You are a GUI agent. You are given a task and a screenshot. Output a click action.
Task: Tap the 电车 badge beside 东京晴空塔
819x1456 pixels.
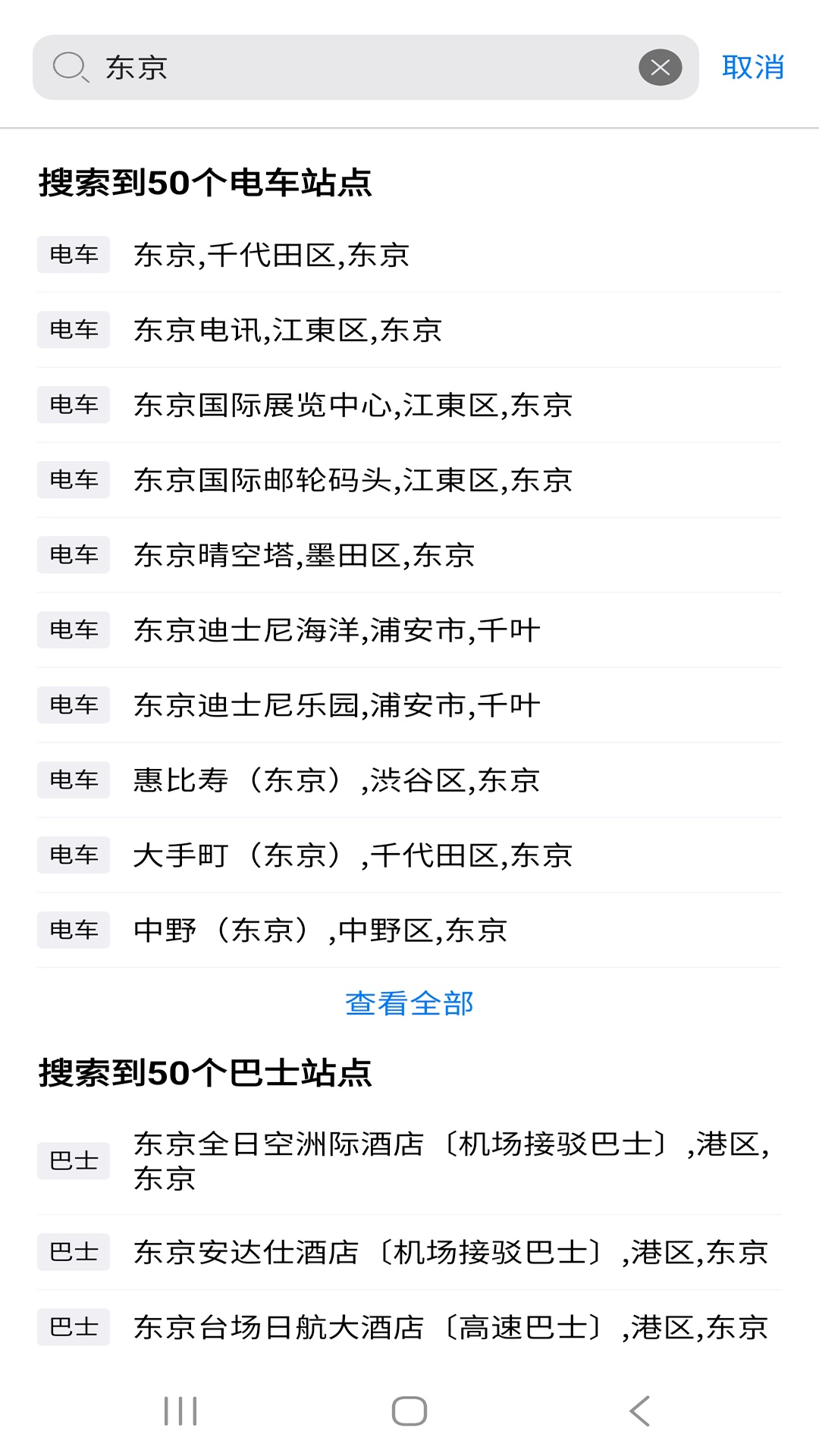pos(73,556)
